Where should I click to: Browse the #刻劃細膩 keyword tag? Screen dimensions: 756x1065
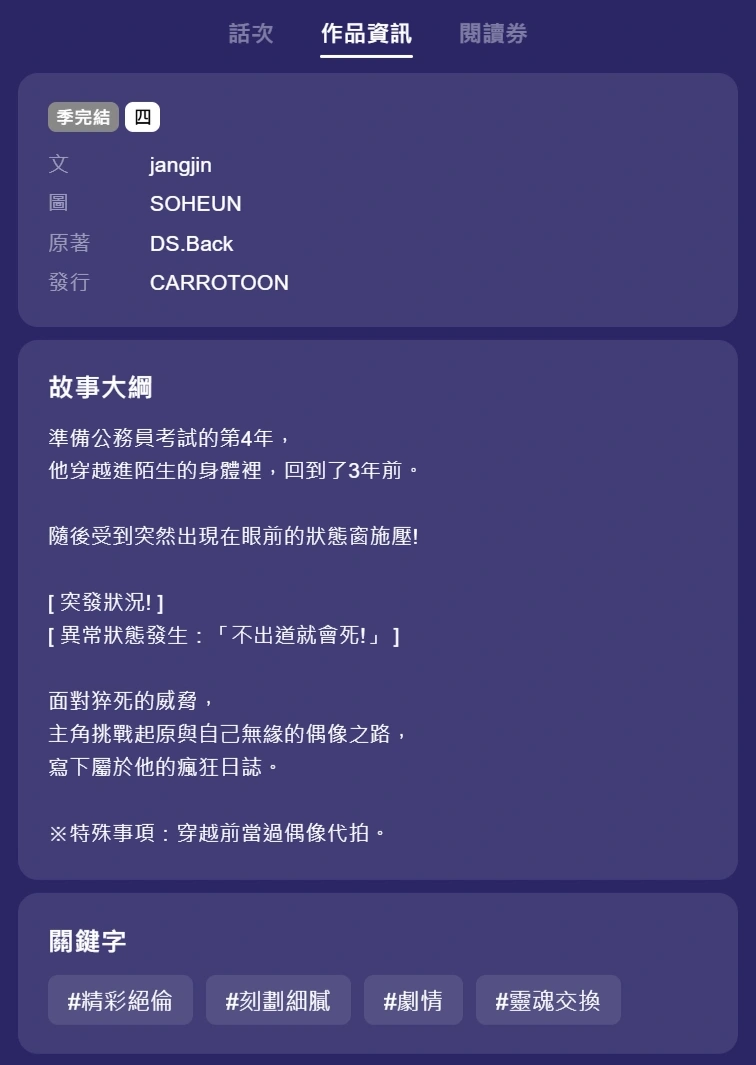point(278,1000)
